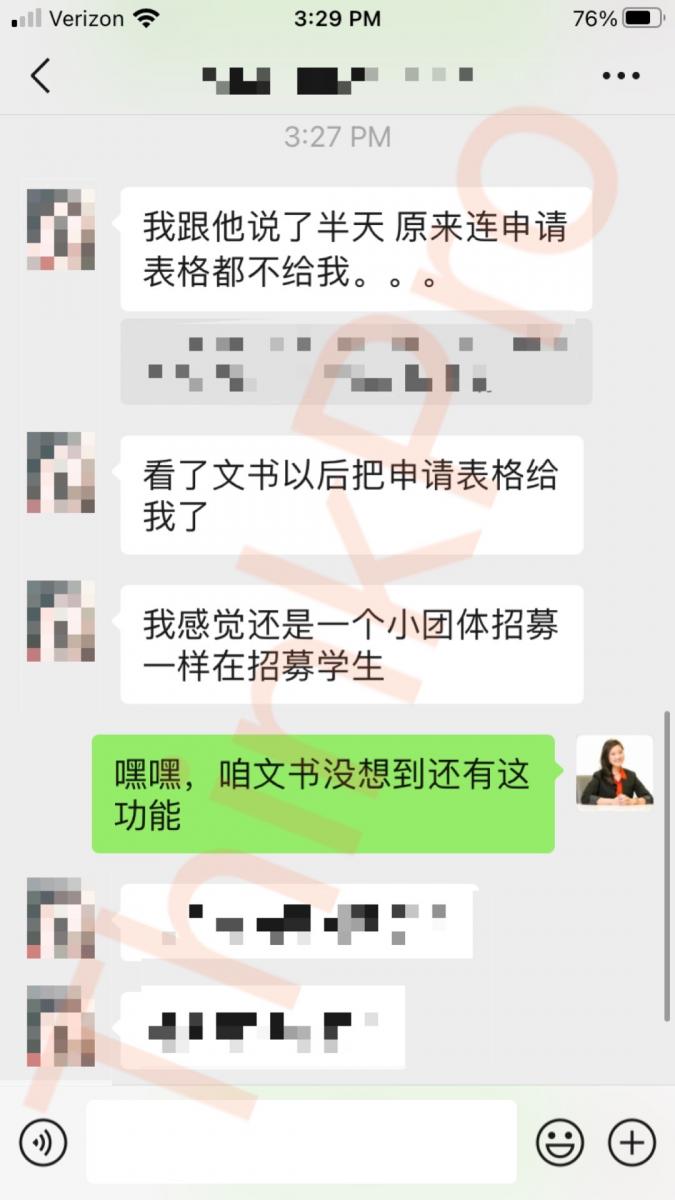Switch to voice message input
Screen dimensions: 675x1200
[x=42, y=1141]
